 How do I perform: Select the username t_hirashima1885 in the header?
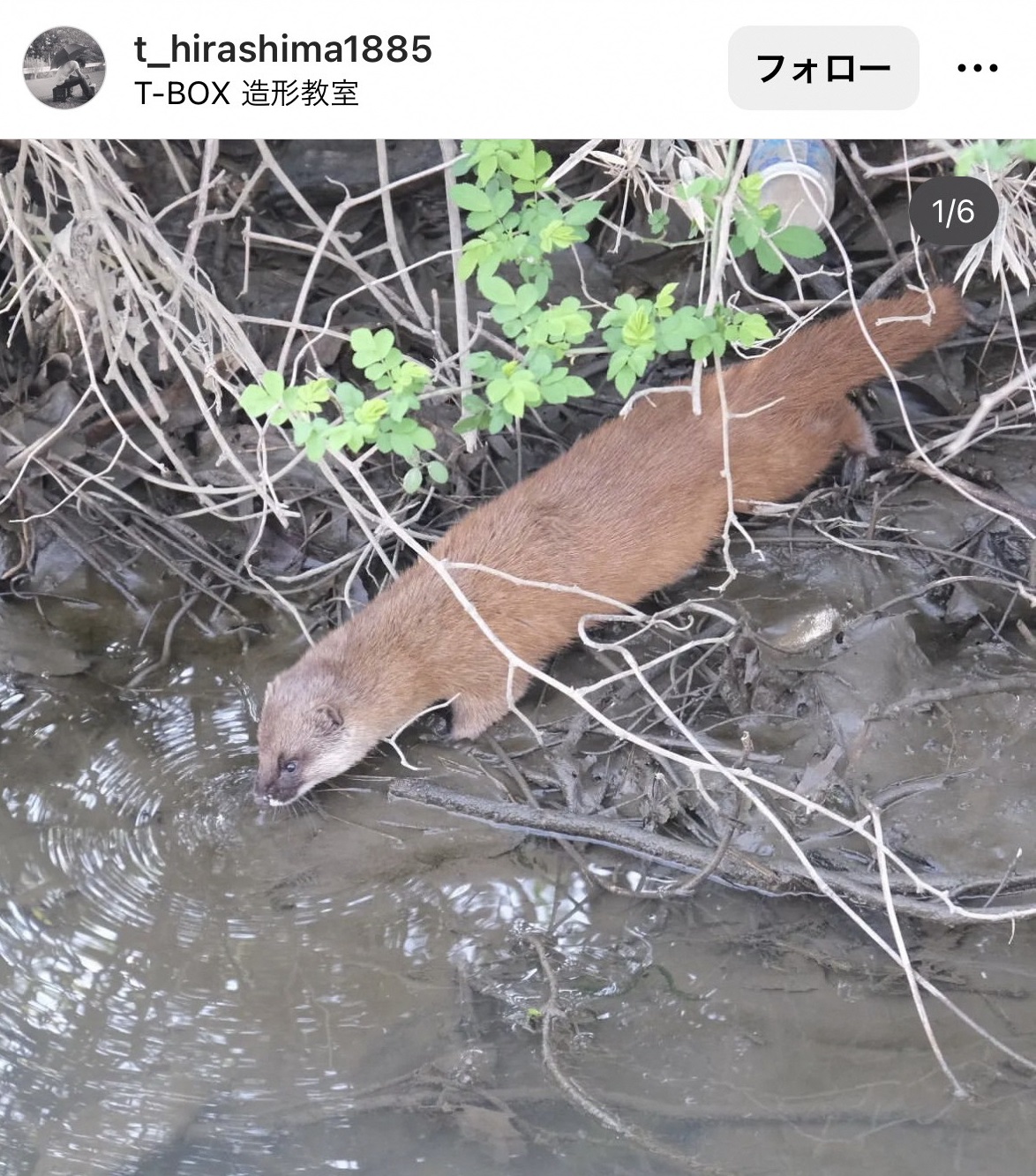(282, 51)
